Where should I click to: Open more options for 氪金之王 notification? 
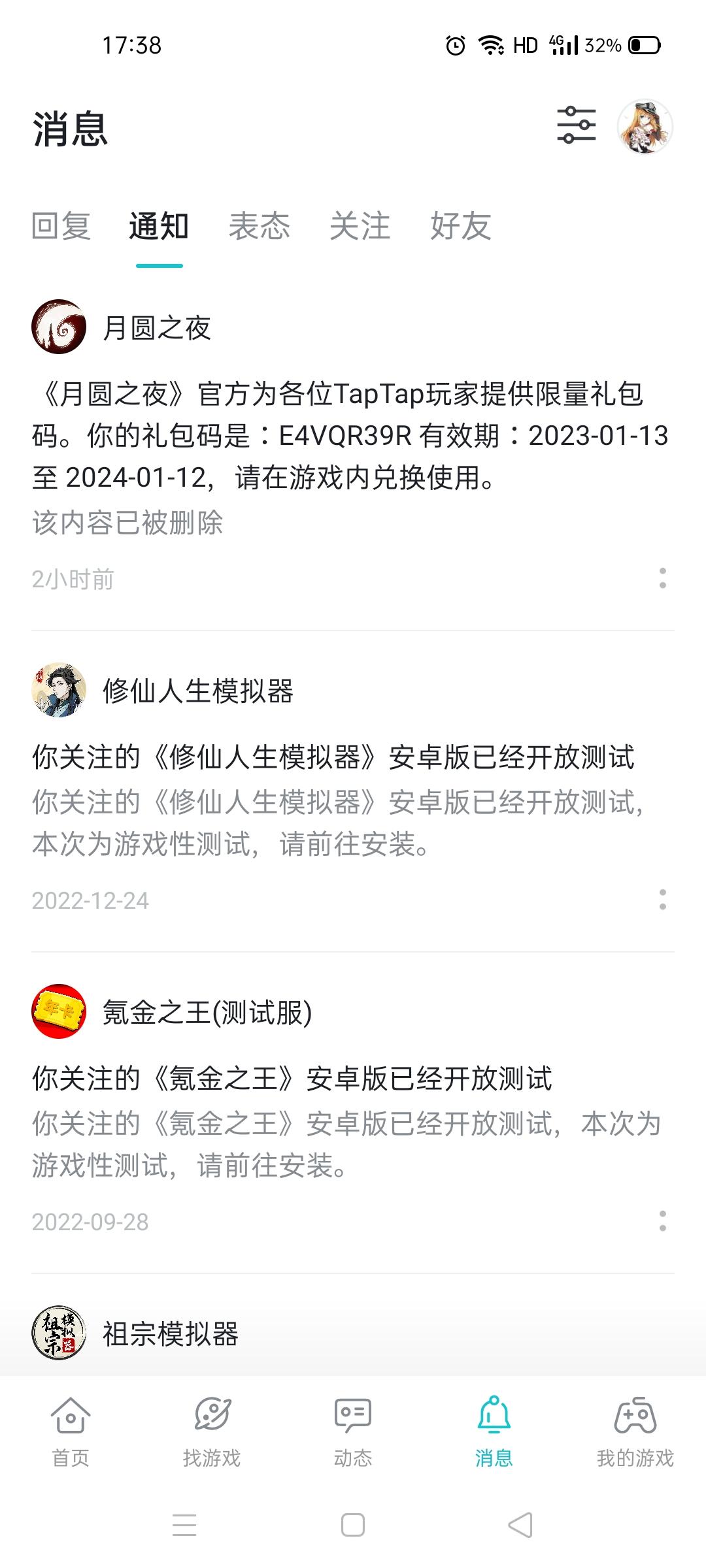pyautogui.click(x=662, y=1221)
